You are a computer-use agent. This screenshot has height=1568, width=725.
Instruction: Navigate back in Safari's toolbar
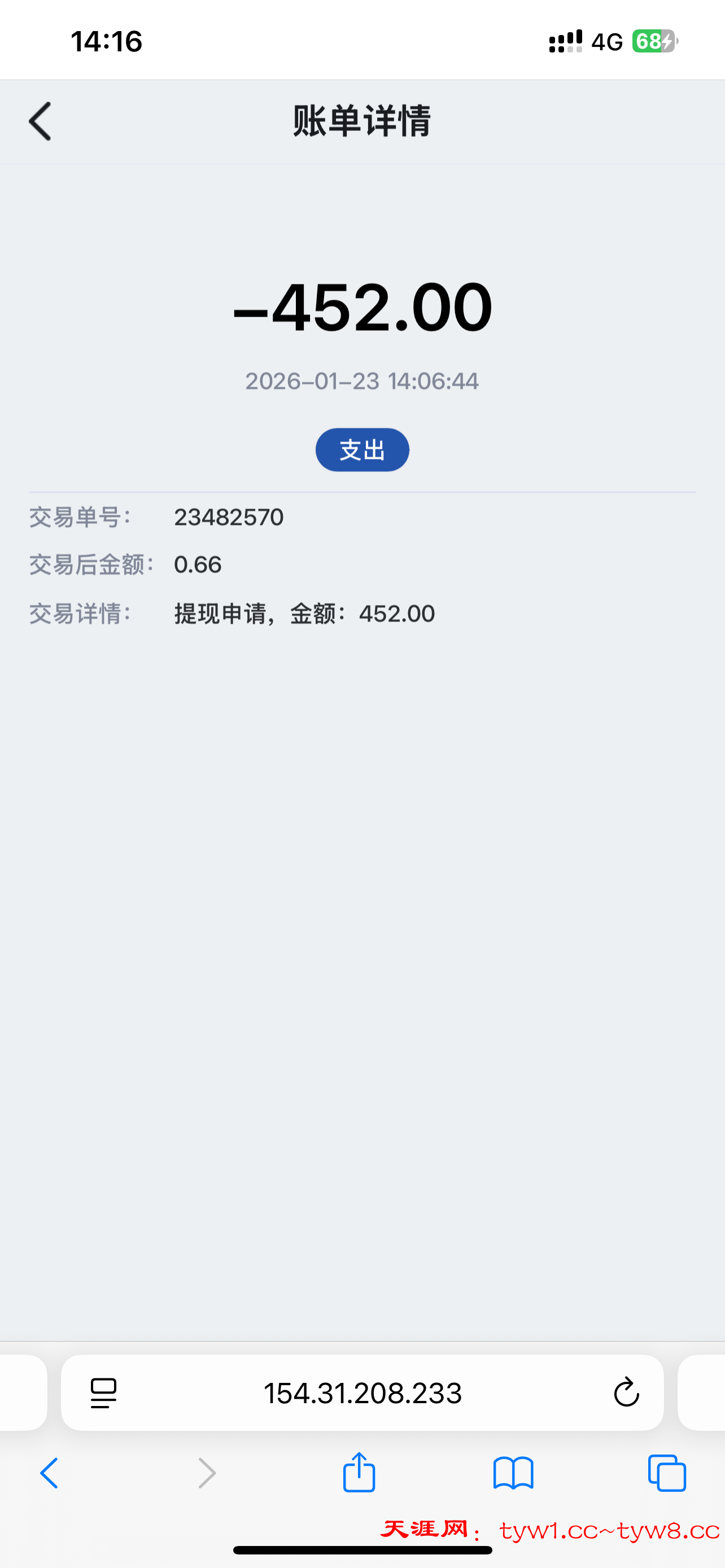(x=49, y=1474)
